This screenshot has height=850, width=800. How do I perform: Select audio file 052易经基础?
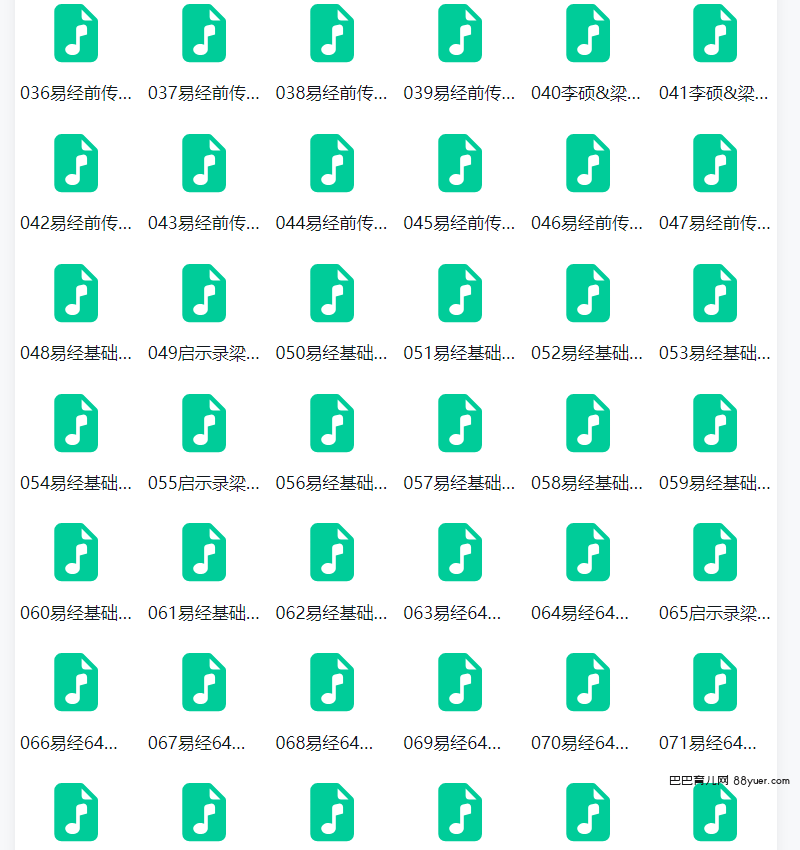click(588, 293)
